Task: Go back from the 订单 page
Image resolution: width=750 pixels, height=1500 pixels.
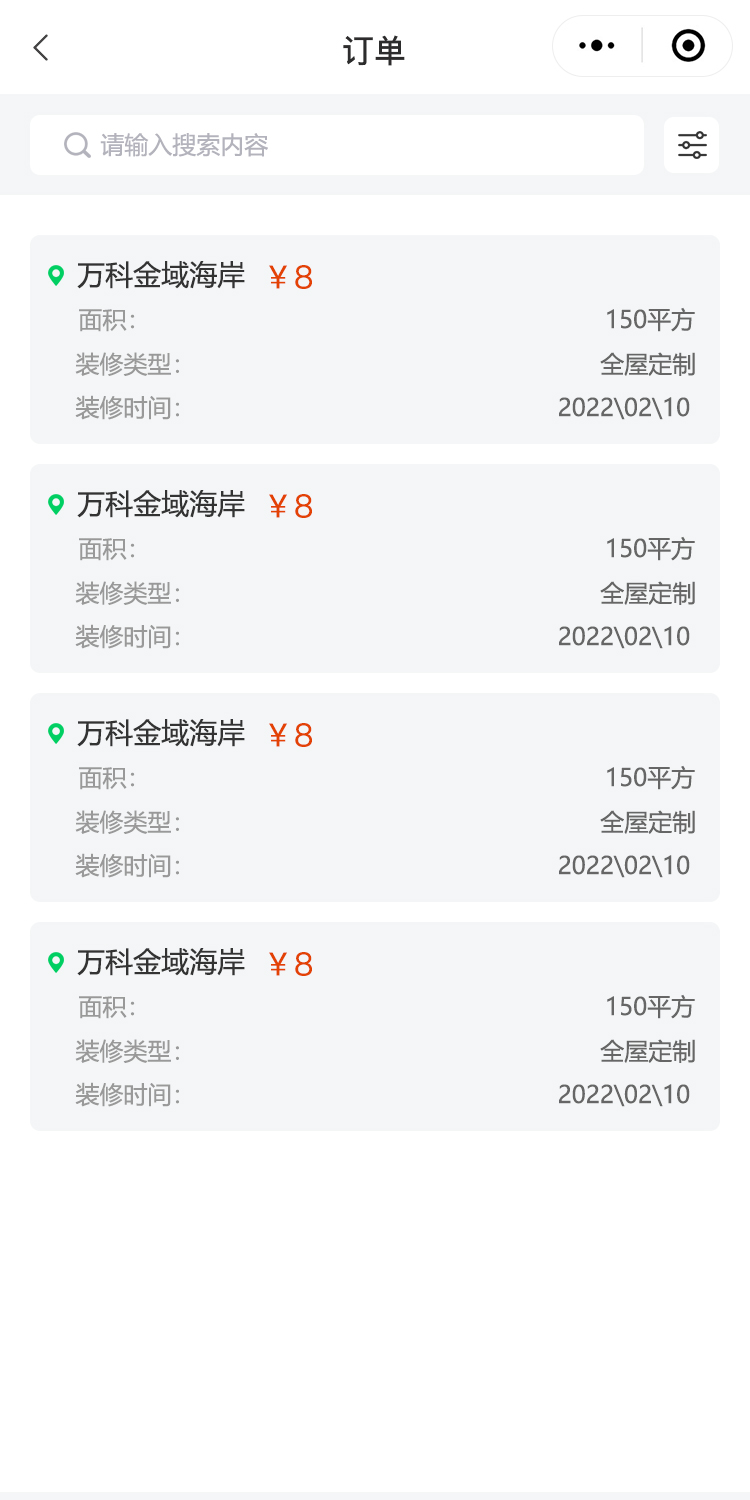Action: [x=41, y=47]
